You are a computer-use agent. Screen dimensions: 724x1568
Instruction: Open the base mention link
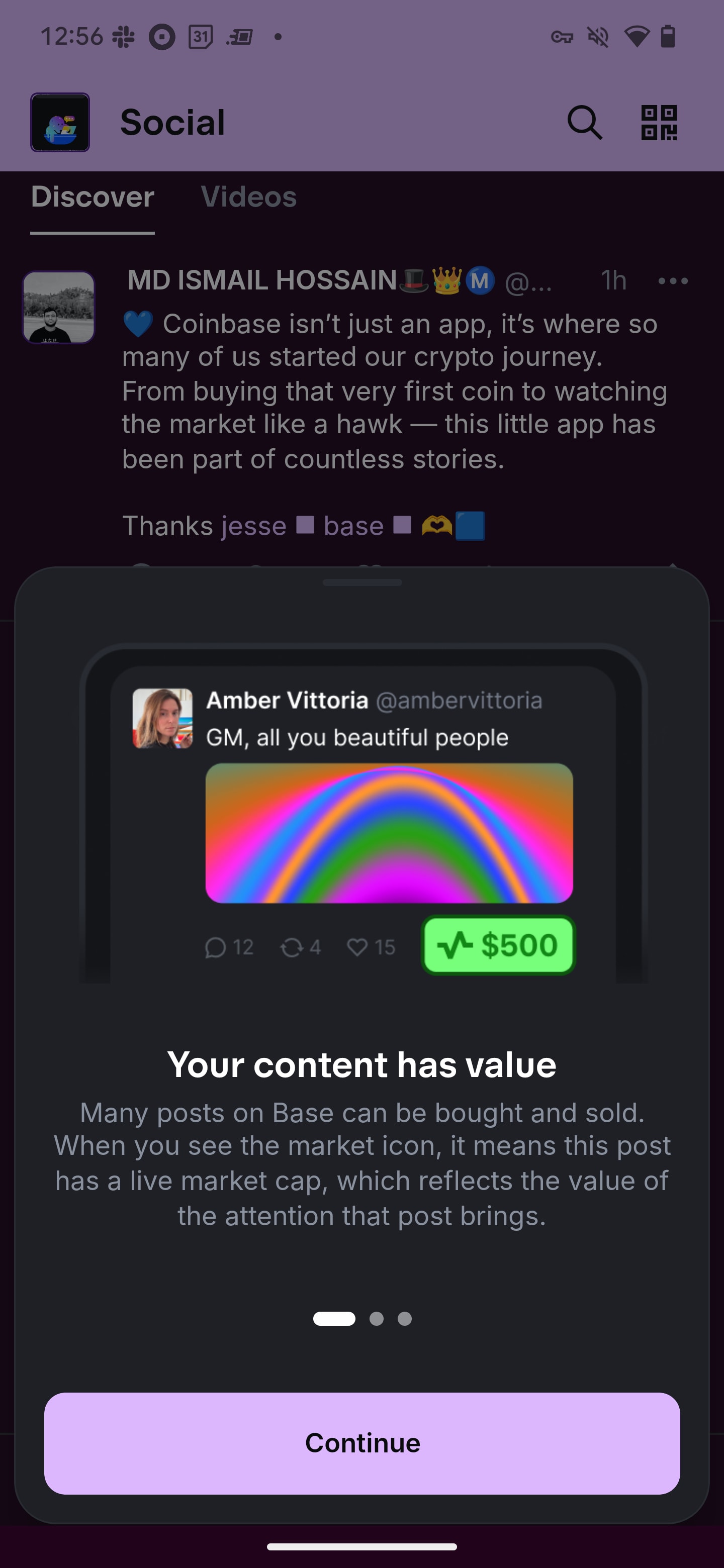coord(354,526)
